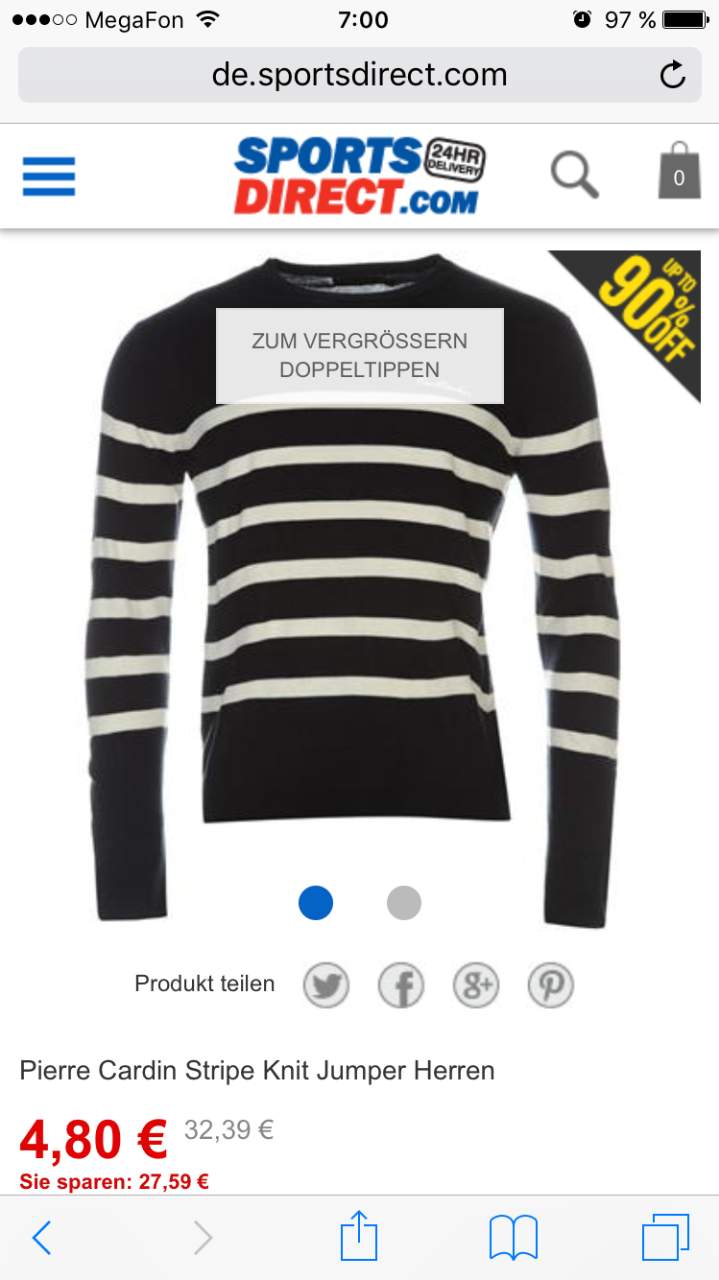Open the hamburger menu
719x1280 pixels.
pos(49,177)
